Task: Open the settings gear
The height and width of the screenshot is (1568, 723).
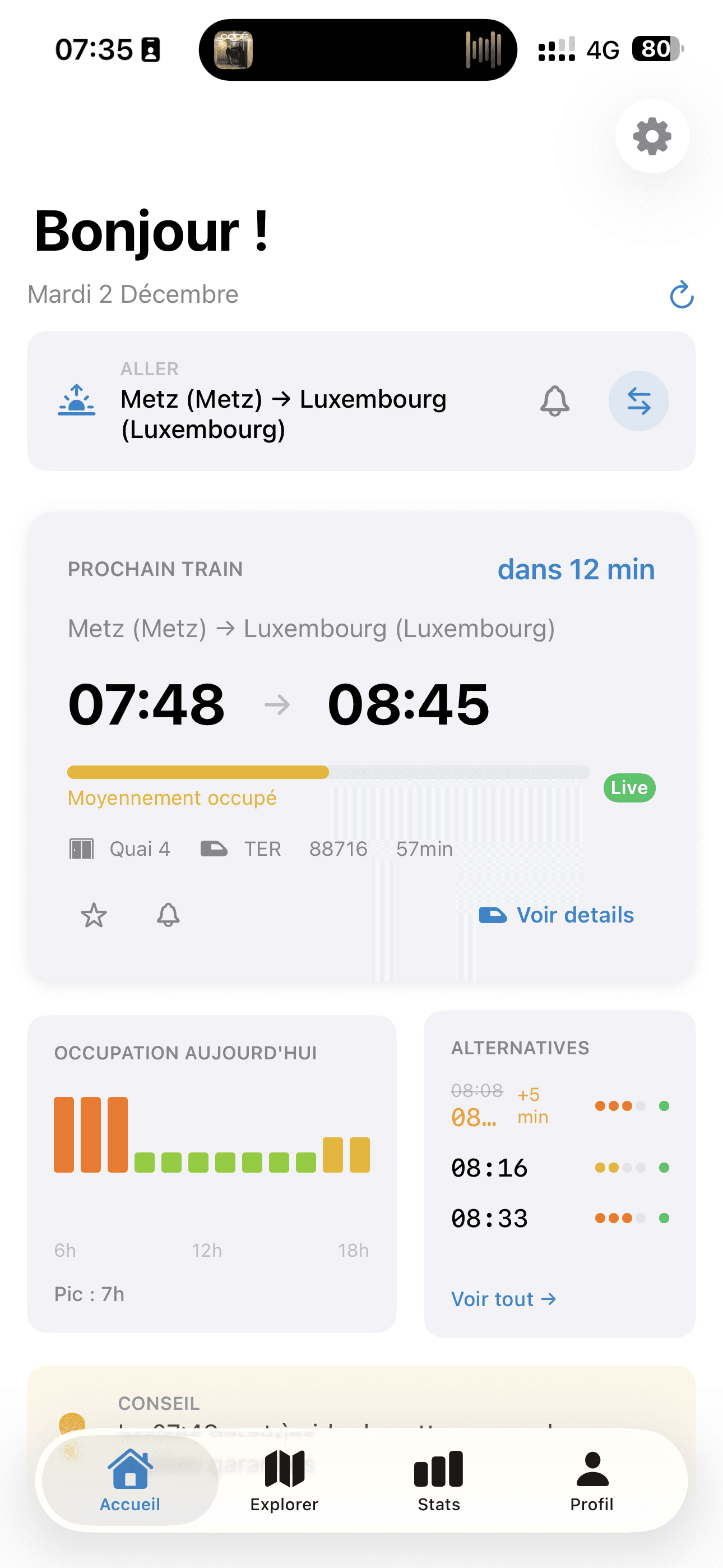Action: 652,136
